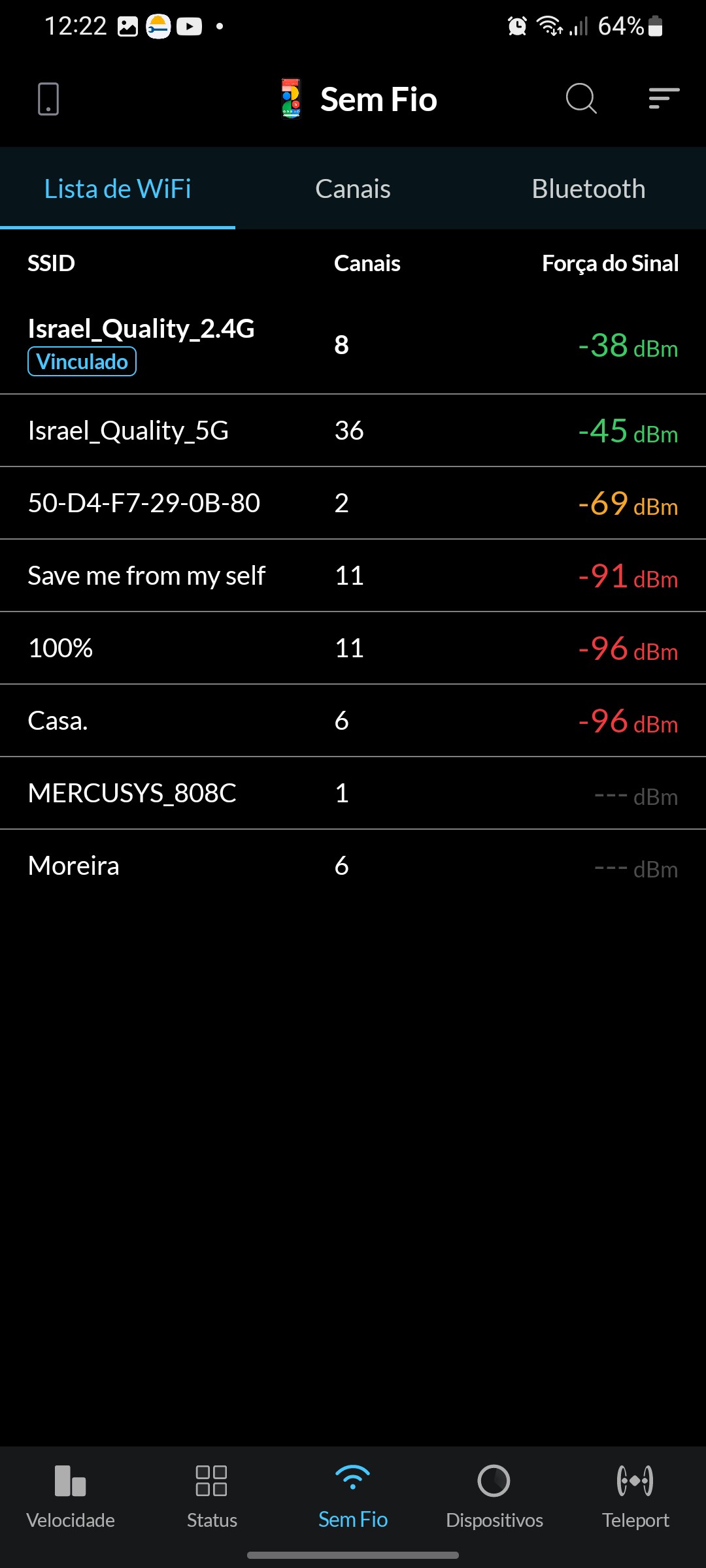The image size is (706, 1568).
Task: Open the search icon
Action: click(x=580, y=99)
